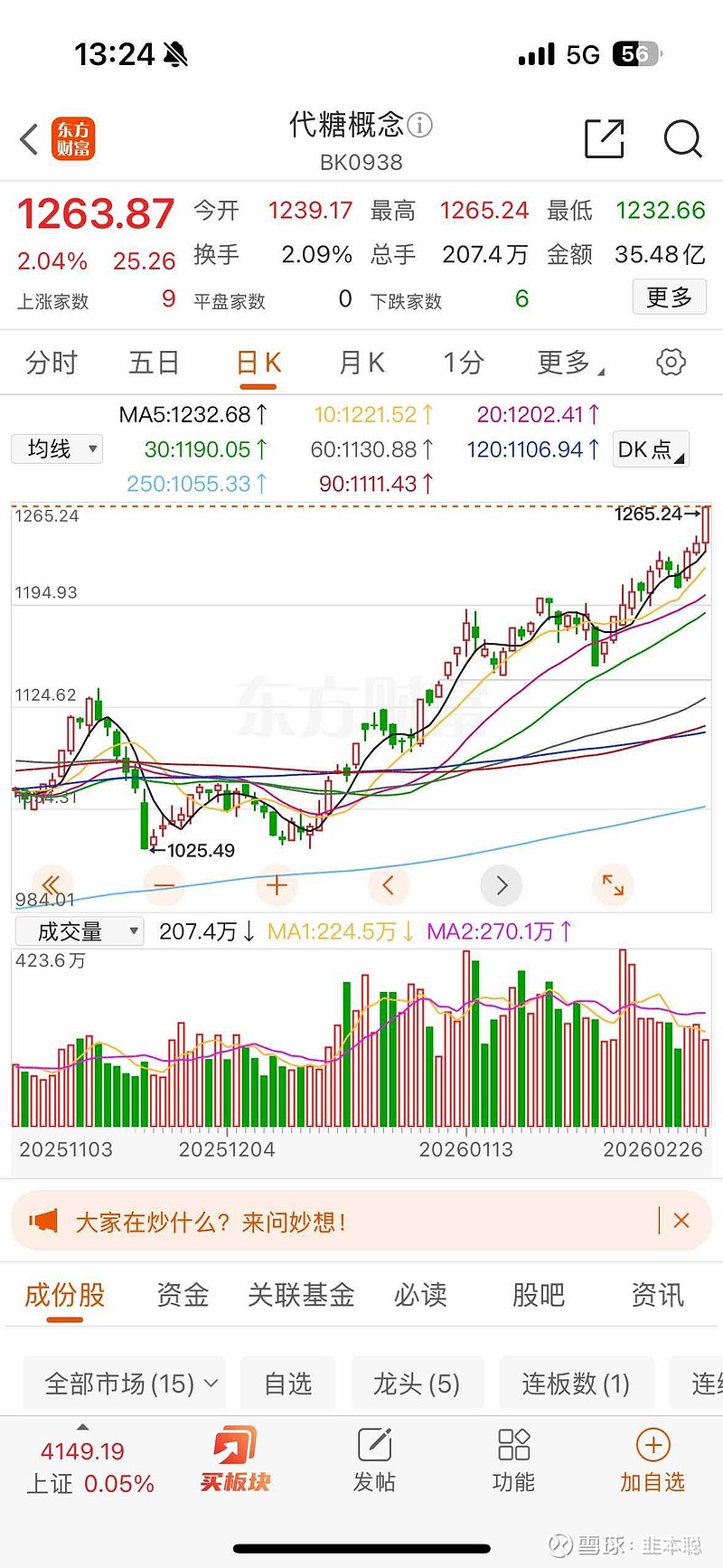Image resolution: width=723 pixels, height=1568 pixels.
Task: Pan chart back with the left chevron
Action: 389,885
